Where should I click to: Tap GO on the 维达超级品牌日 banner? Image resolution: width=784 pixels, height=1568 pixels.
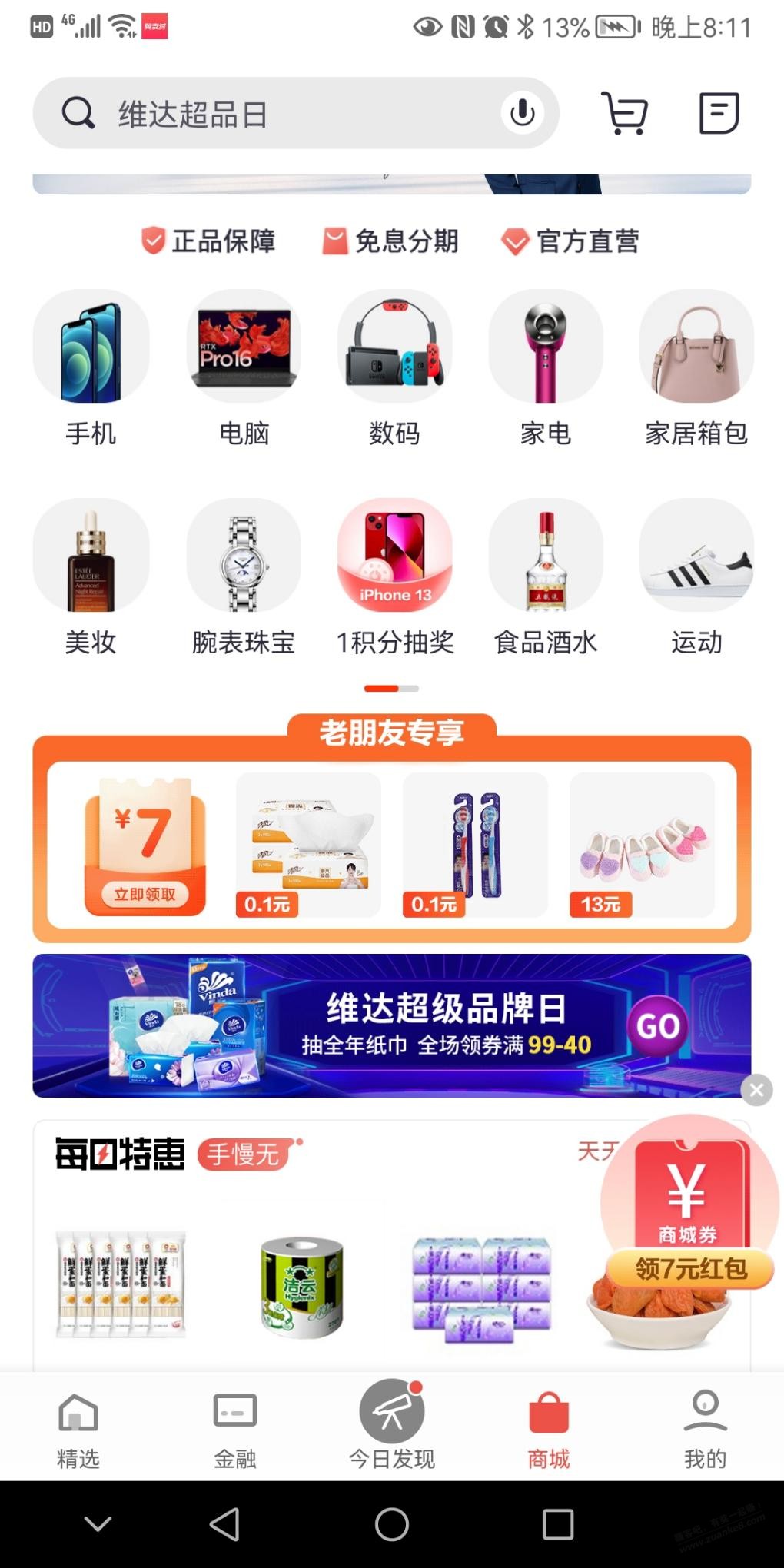658,1026
